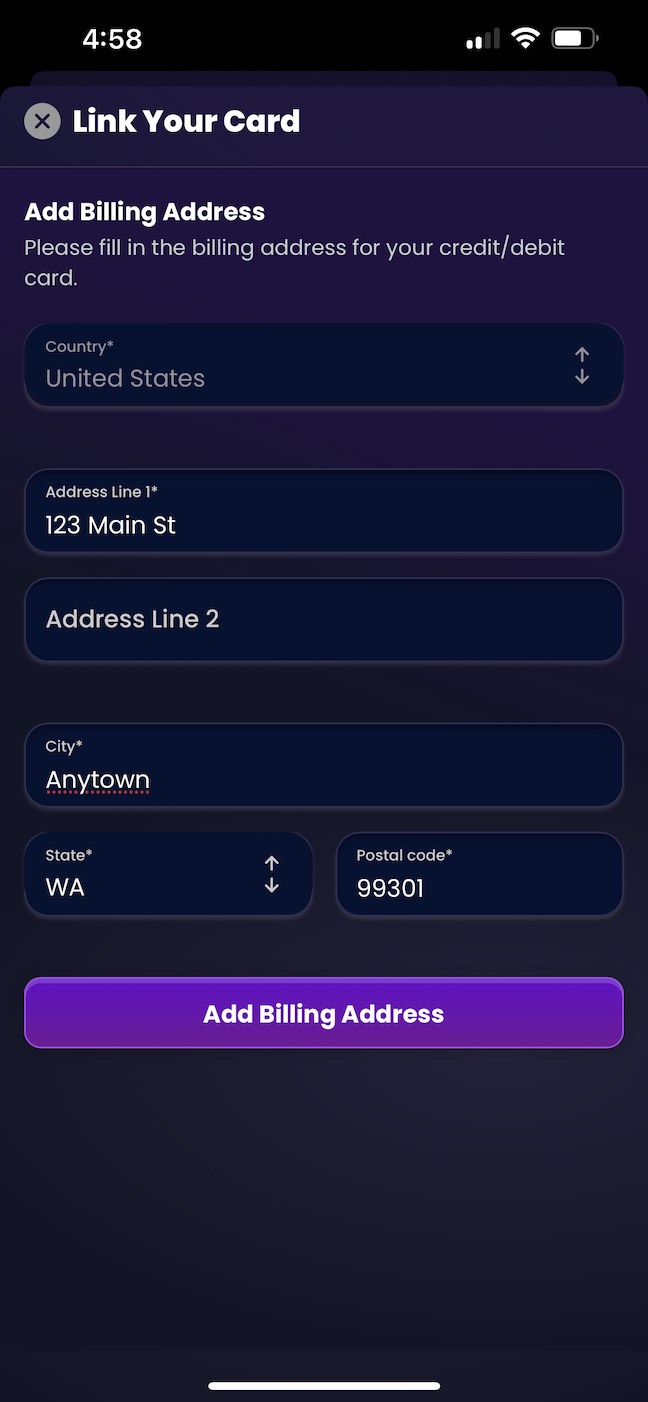The image size is (648, 1402).
Task: Submit with Add Billing Address button
Action: (x=323, y=1013)
